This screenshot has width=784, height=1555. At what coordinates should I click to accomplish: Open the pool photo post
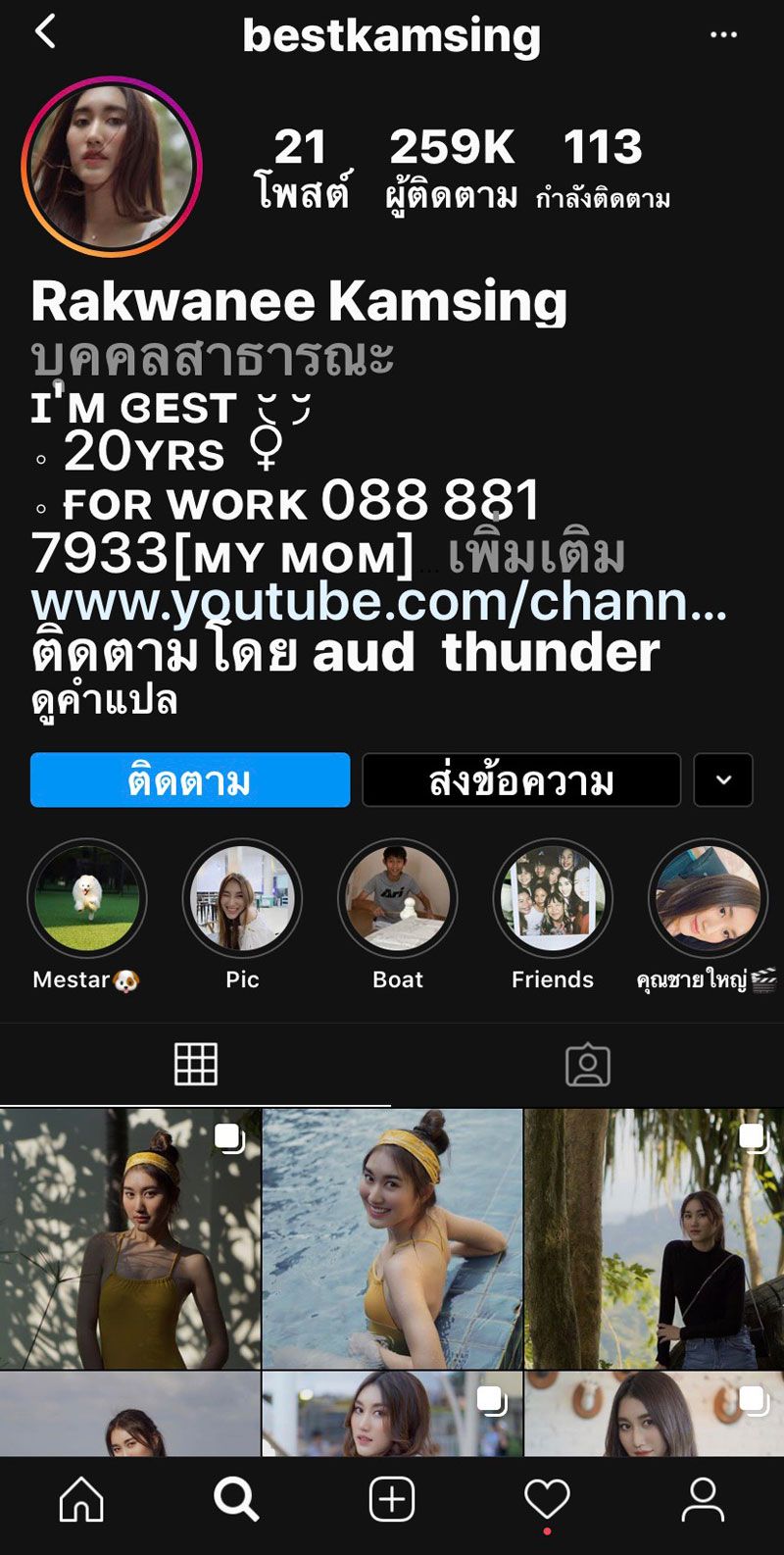coord(392,1238)
